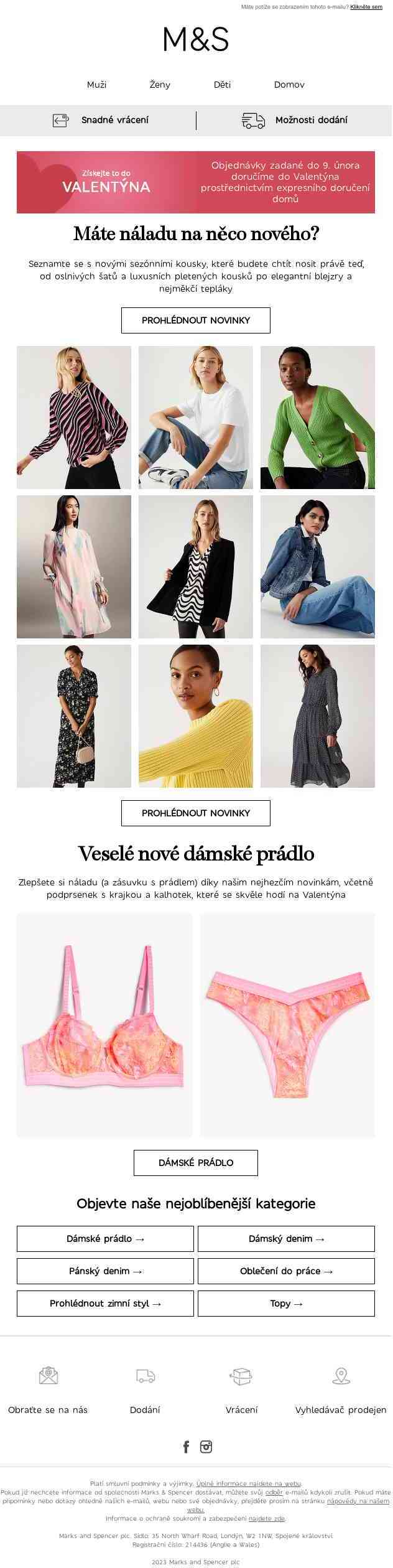
Task: Select Dámský denim category
Action: coord(286,1239)
